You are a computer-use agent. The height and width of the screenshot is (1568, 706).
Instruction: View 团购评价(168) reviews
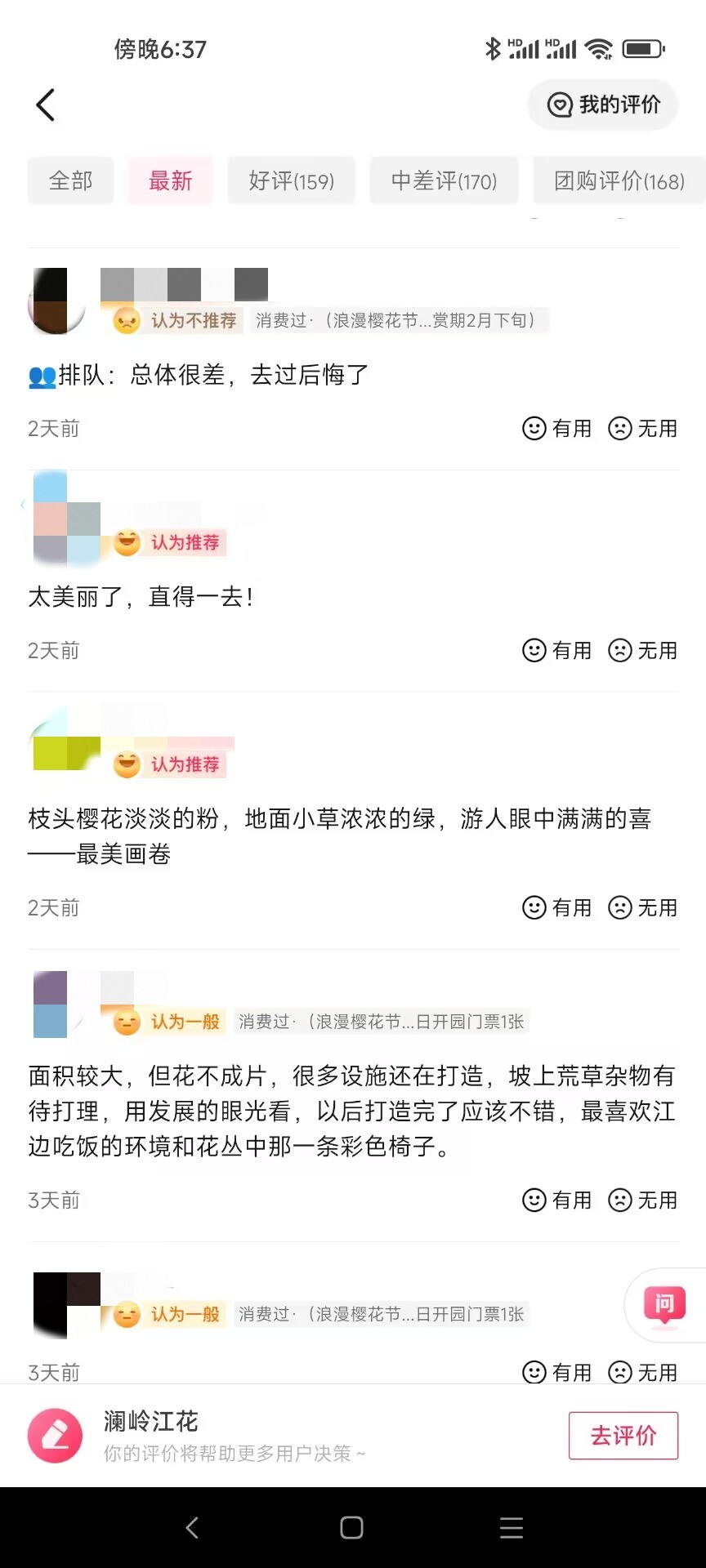click(619, 180)
